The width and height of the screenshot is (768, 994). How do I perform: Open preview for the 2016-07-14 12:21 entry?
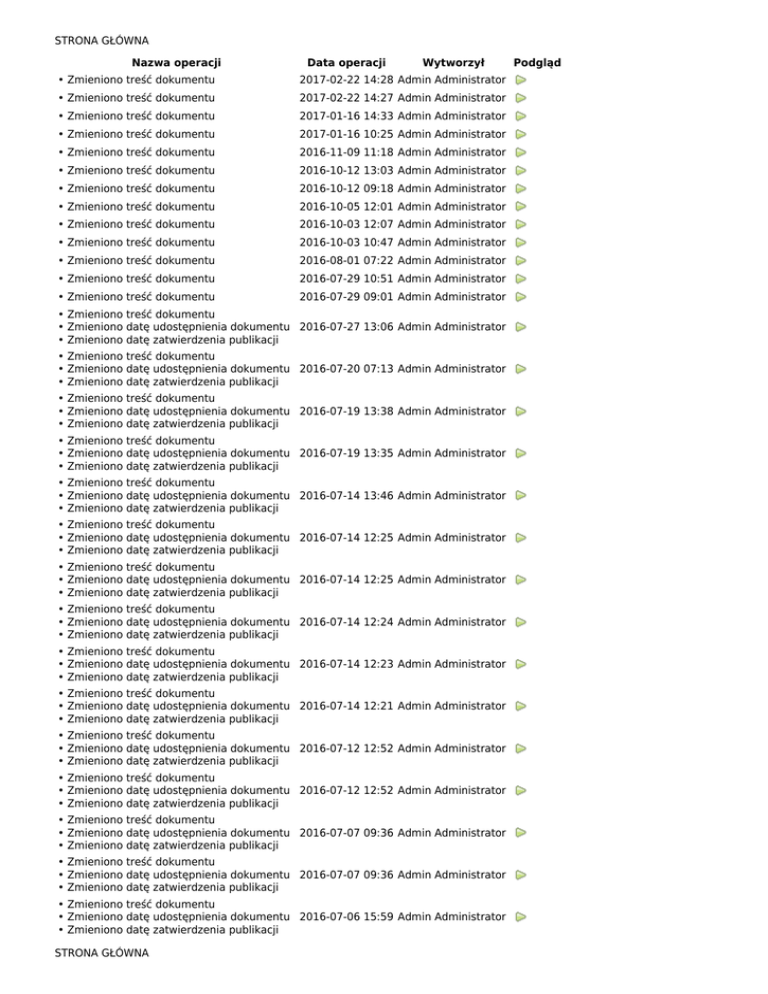[x=521, y=706]
